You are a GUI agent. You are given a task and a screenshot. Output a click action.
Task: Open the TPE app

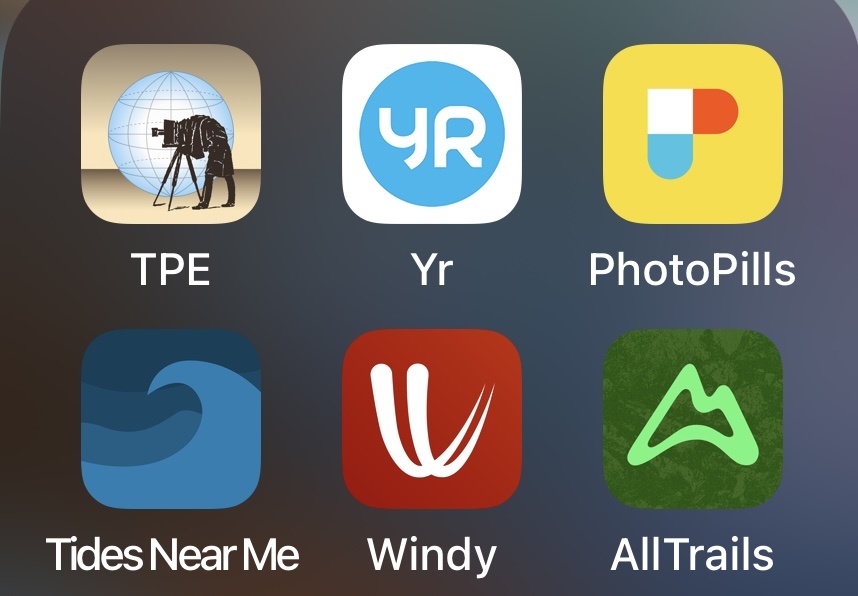pos(171,134)
